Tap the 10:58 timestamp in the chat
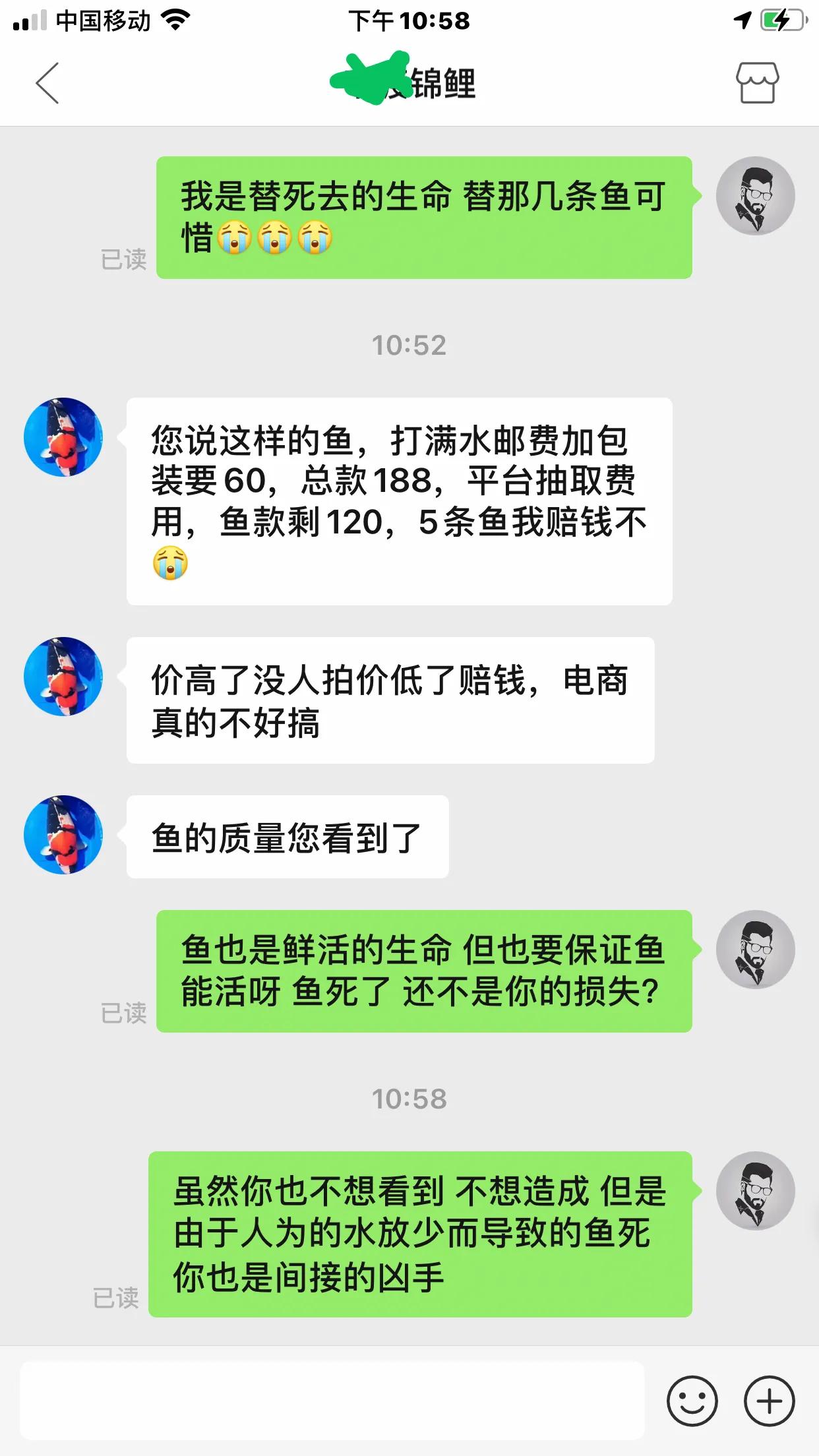This screenshot has height=1456, width=819. [409, 1097]
